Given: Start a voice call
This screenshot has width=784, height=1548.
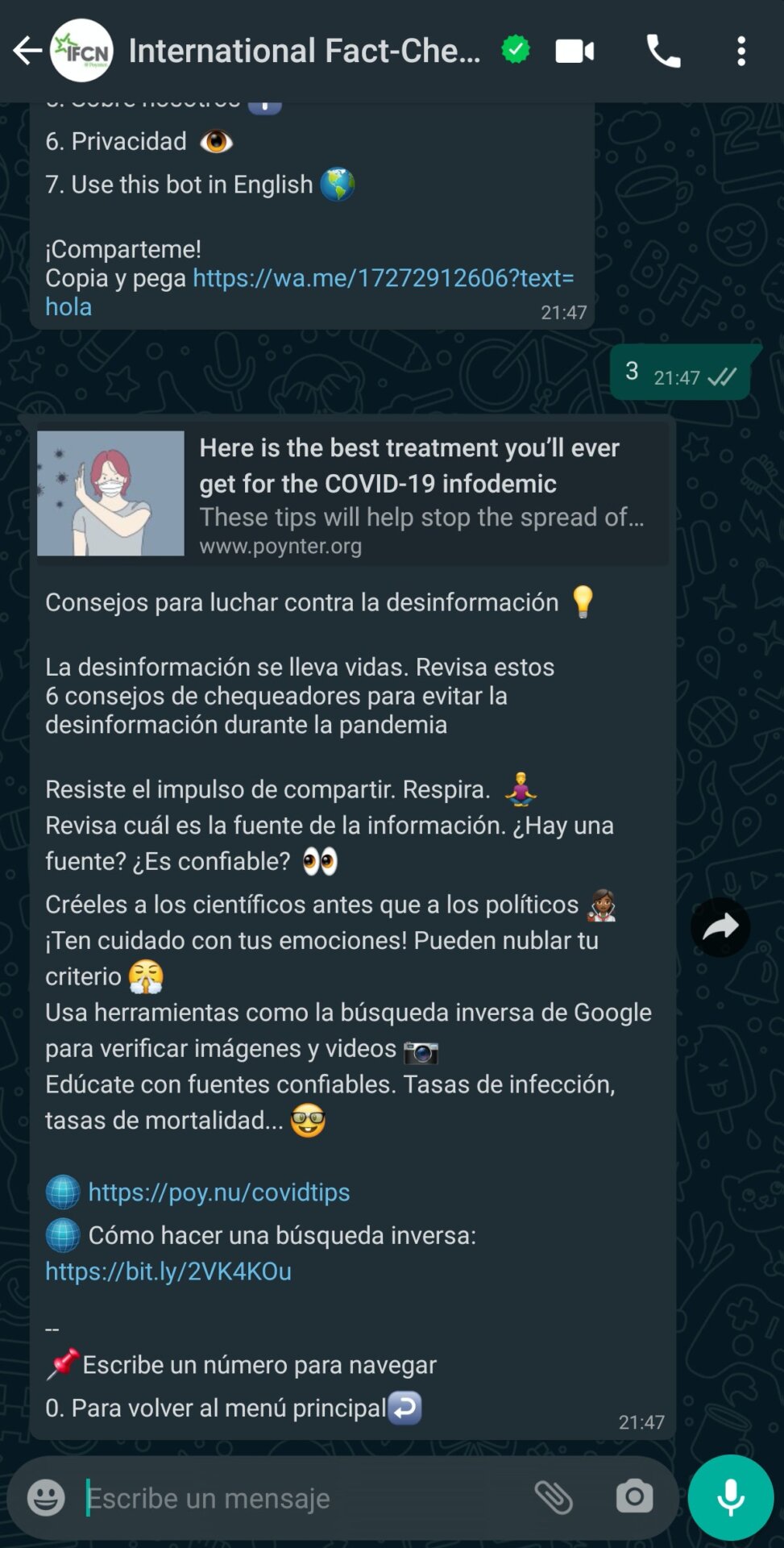Looking at the screenshot, I should (x=663, y=52).
